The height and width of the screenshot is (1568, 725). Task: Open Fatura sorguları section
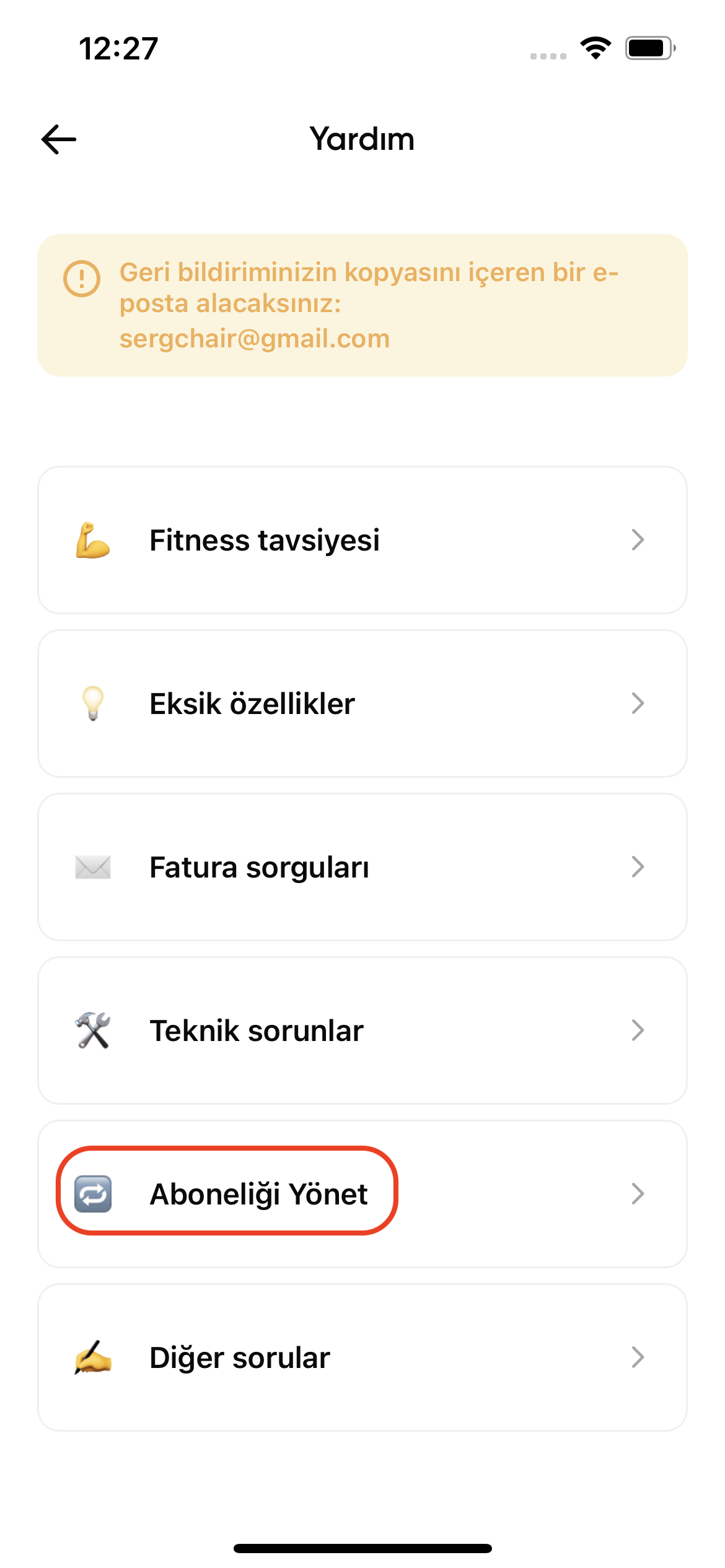coord(362,867)
